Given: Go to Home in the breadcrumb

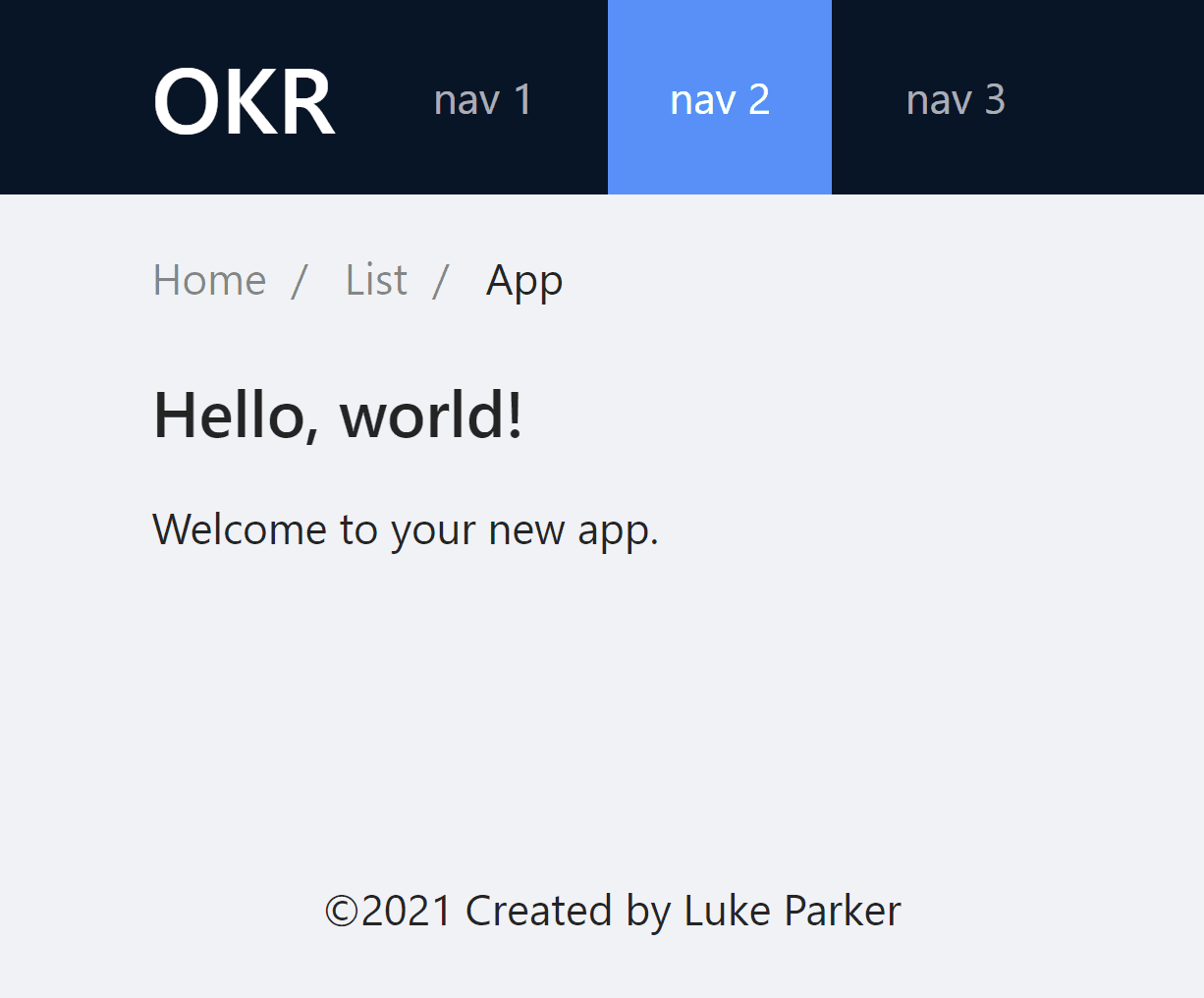Looking at the screenshot, I should (209, 281).
